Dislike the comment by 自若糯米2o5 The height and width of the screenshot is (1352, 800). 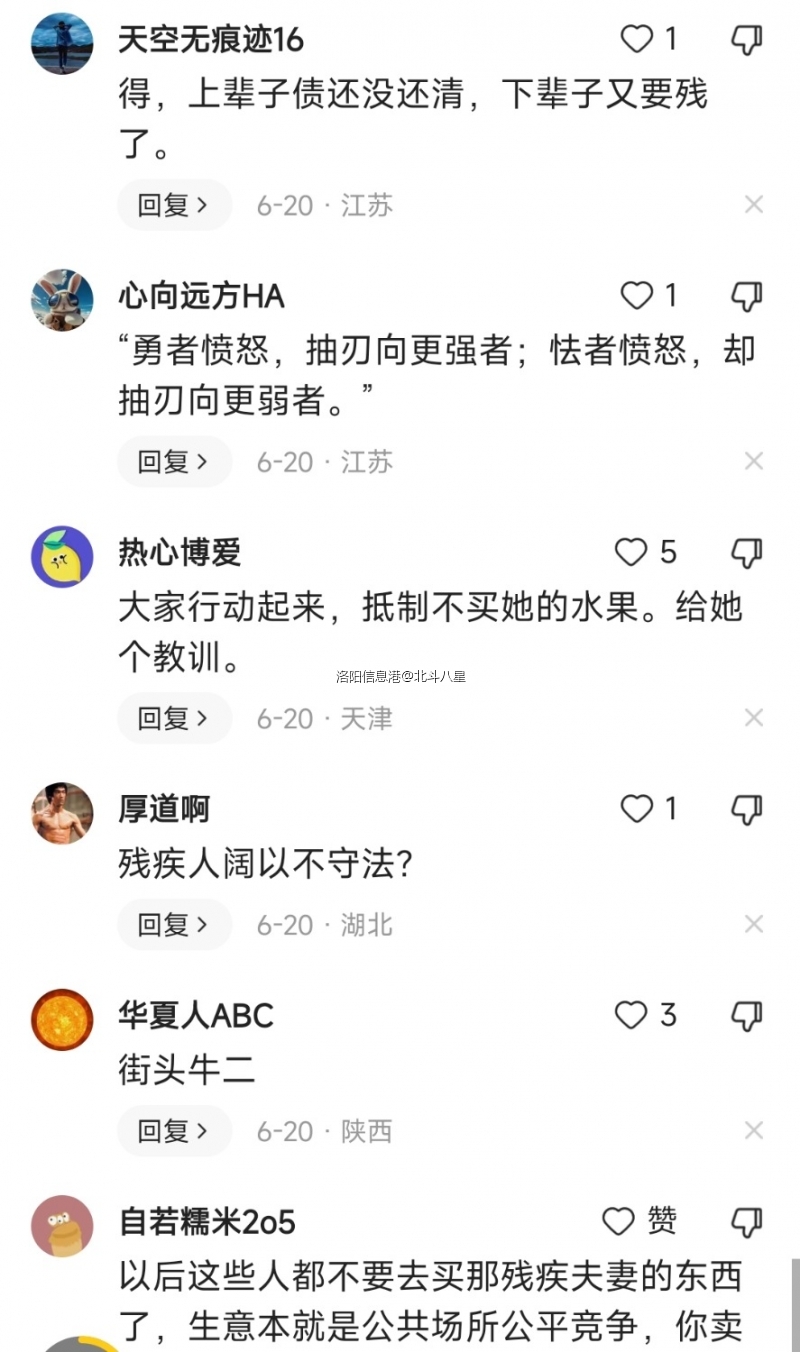(747, 1221)
